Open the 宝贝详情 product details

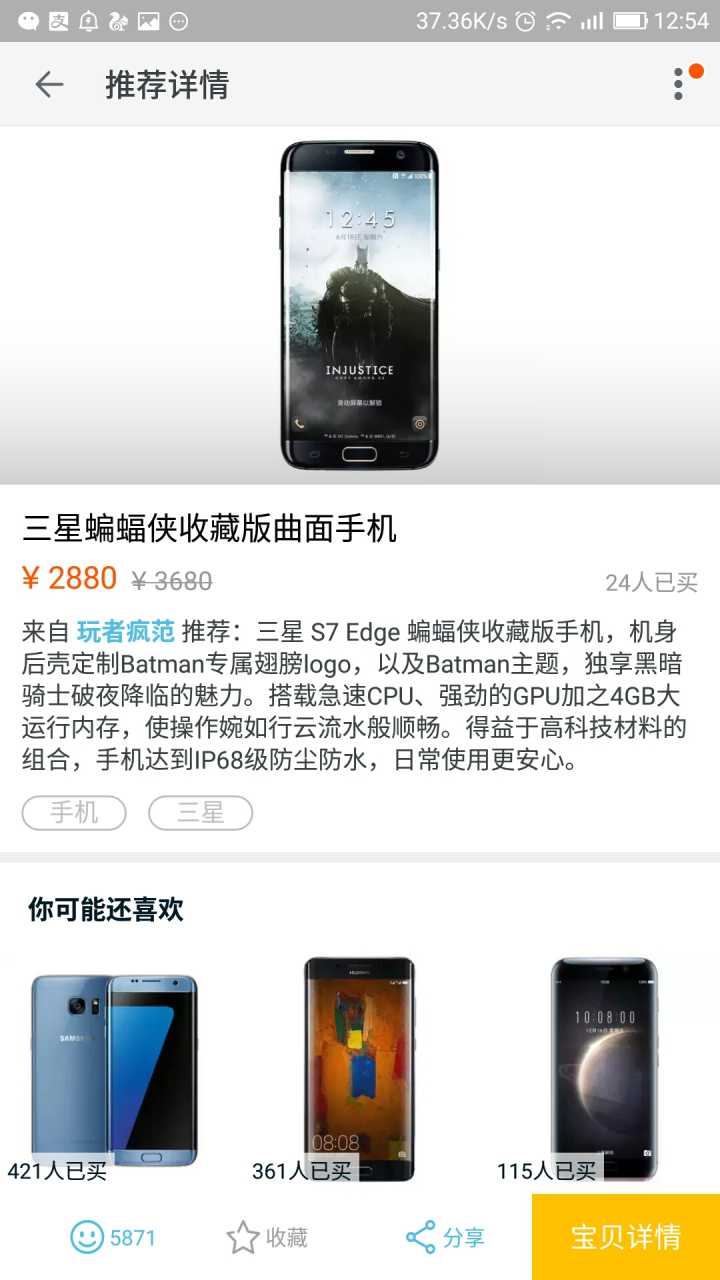pyautogui.click(x=626, y=1237)
